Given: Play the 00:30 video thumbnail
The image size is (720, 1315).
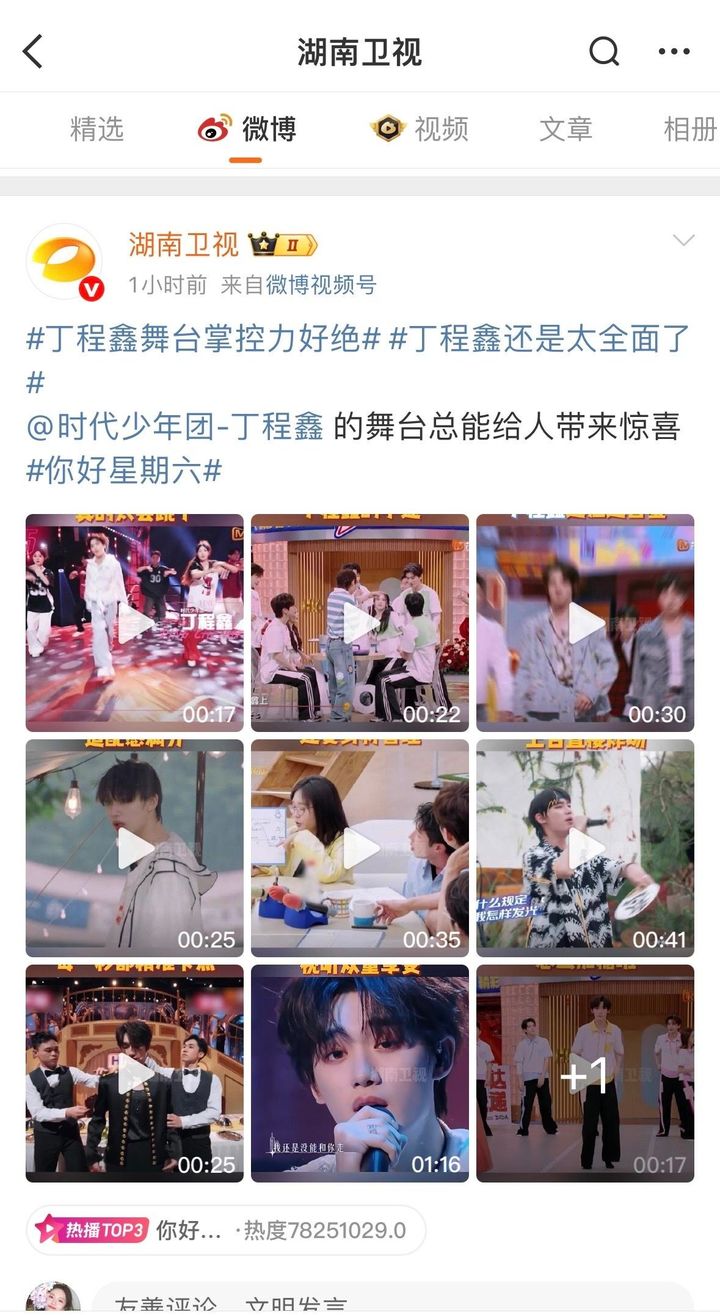Looking at the screenshot, I should [585, 623].
